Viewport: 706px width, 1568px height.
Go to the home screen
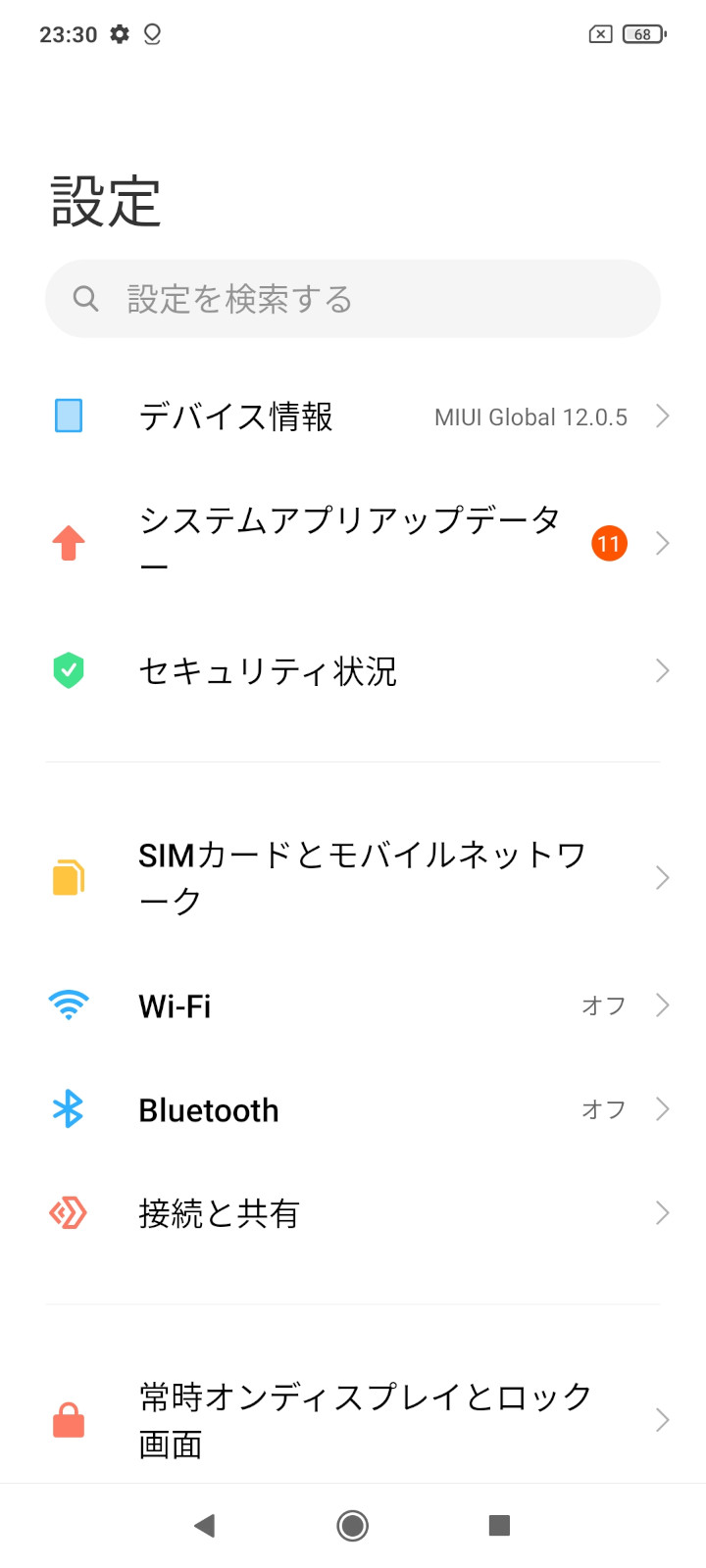tap(352, 1525)
